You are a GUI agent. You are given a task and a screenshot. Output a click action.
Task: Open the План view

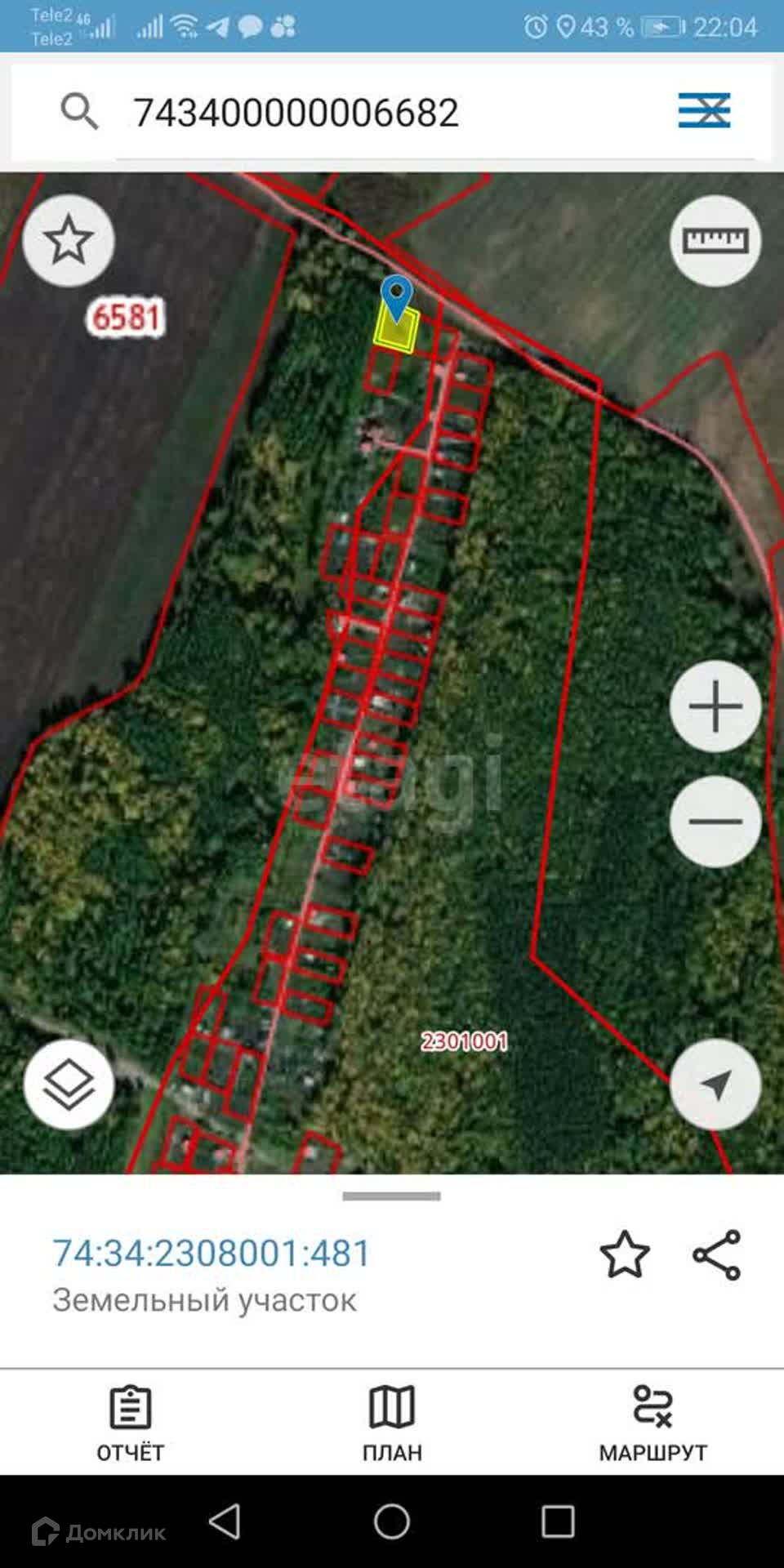click(392, 1424)
